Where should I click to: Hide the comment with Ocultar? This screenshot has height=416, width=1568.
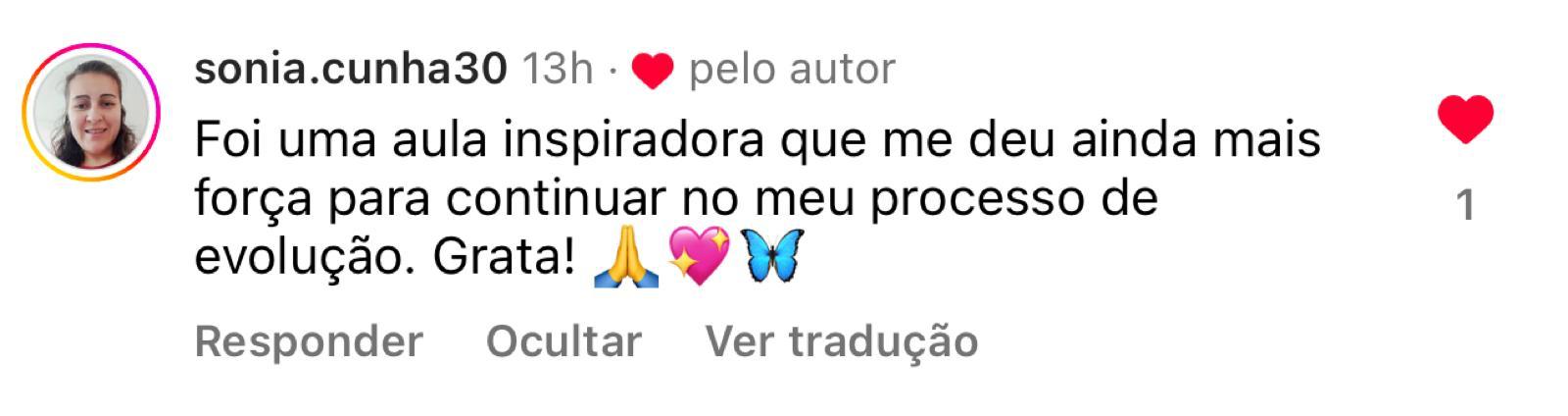[x=563, y=341]
